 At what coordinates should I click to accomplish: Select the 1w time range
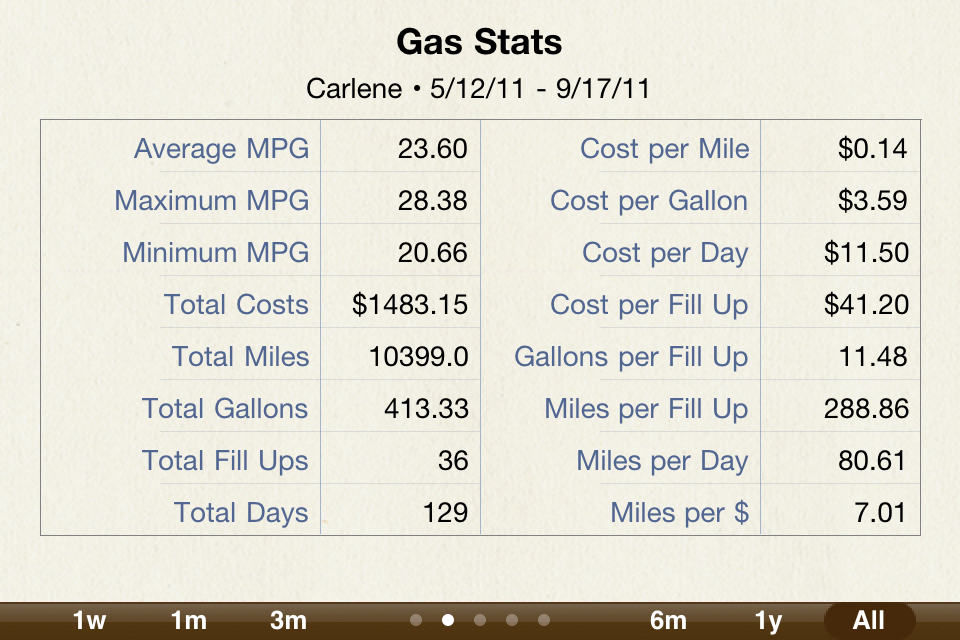tap(89, 620)
